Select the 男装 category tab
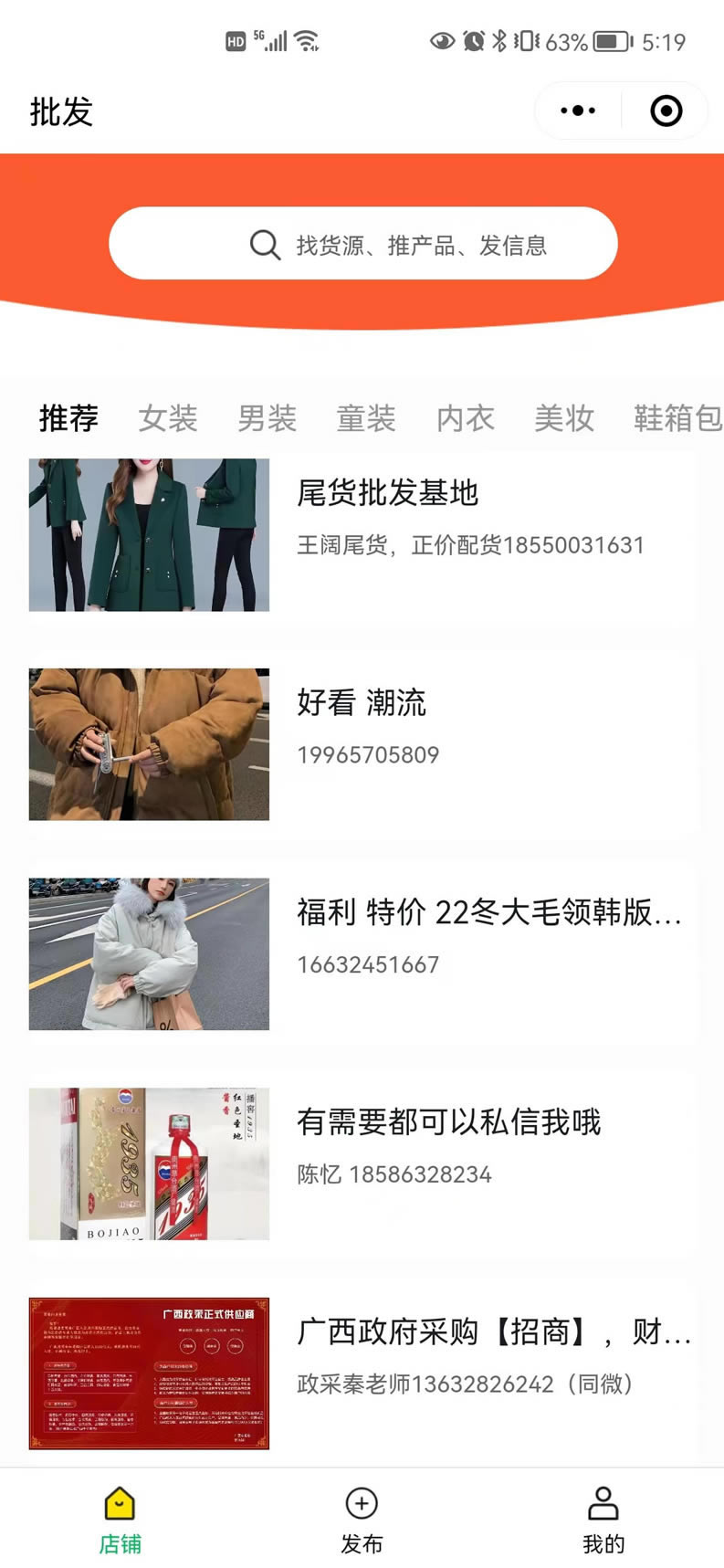 [x=267, y=418]
